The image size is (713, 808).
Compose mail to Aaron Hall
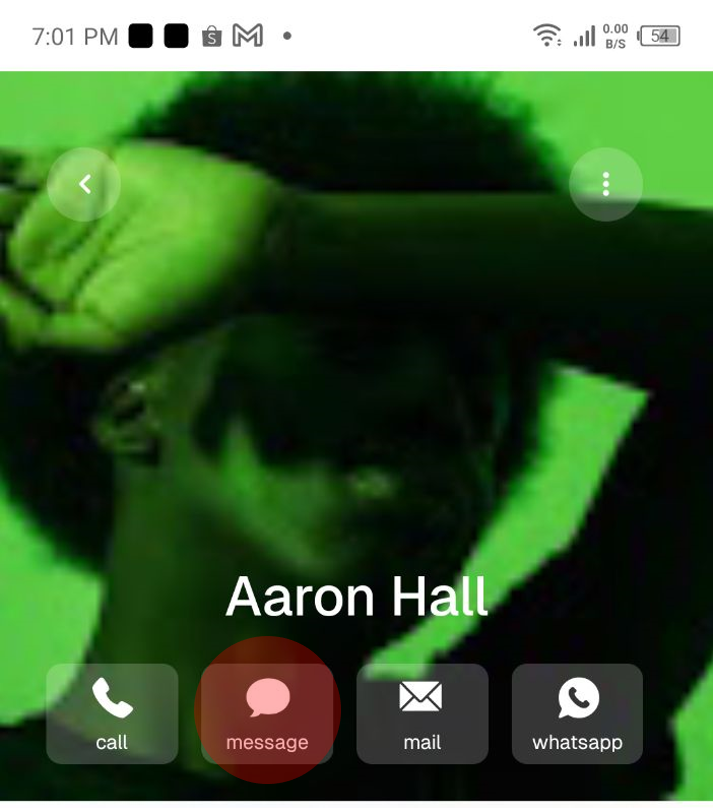(x=422, y=713)
